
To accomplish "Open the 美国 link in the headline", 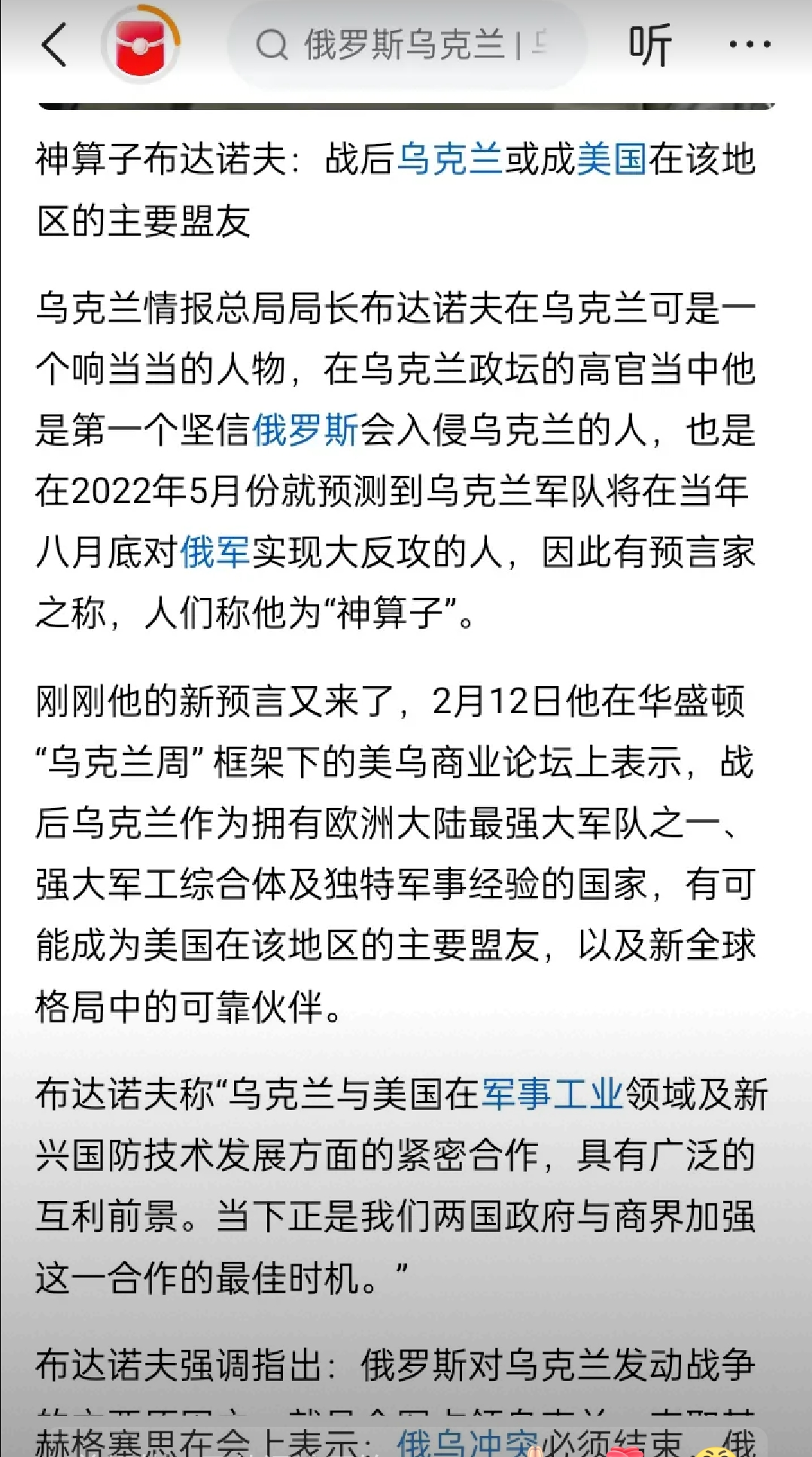I will click(x=611, y=160).
